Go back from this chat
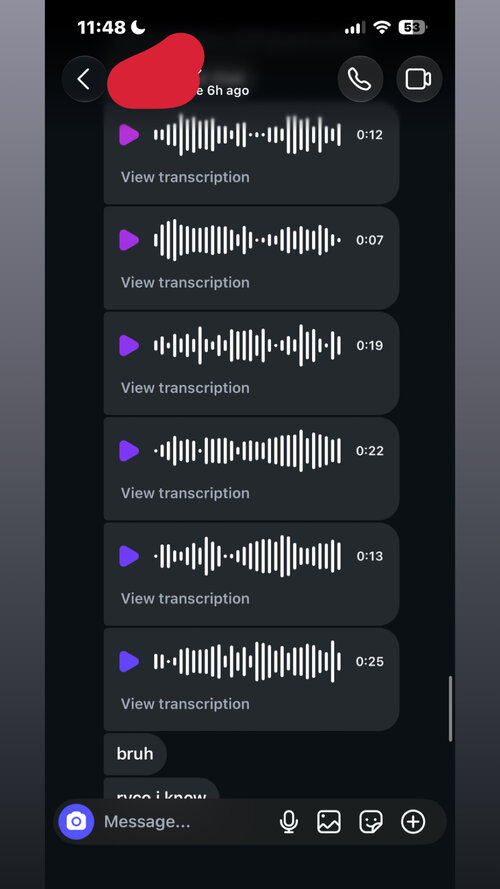This screenshot has height=889, width=500. click(x=84, y=79)
